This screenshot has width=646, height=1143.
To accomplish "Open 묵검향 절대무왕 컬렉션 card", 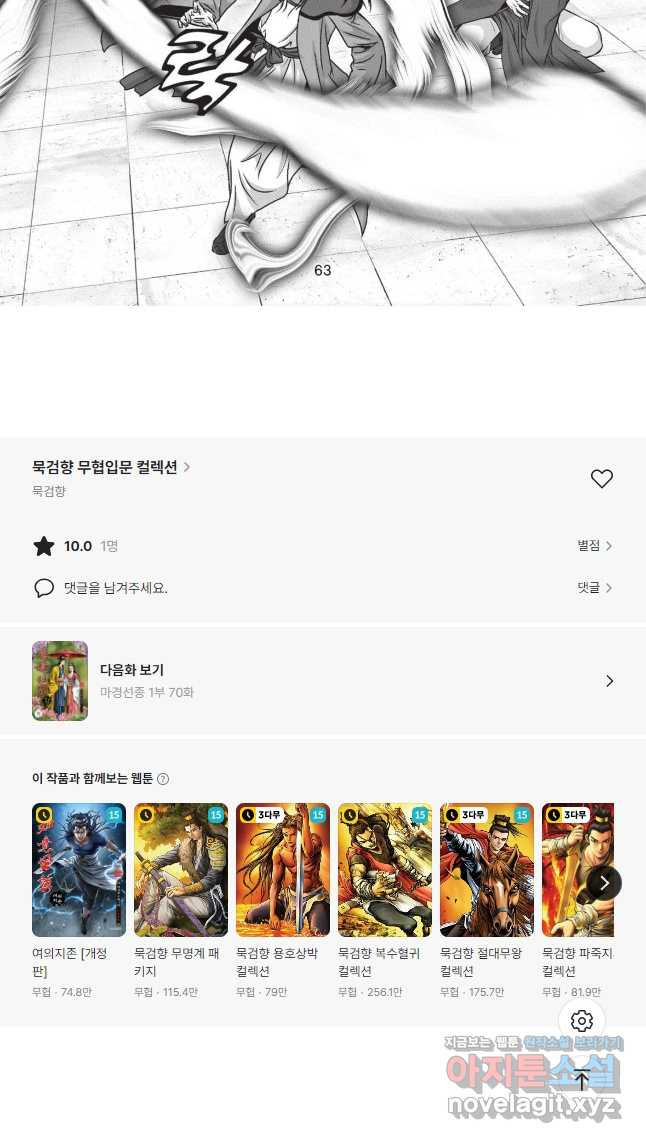I will point(487,870).
